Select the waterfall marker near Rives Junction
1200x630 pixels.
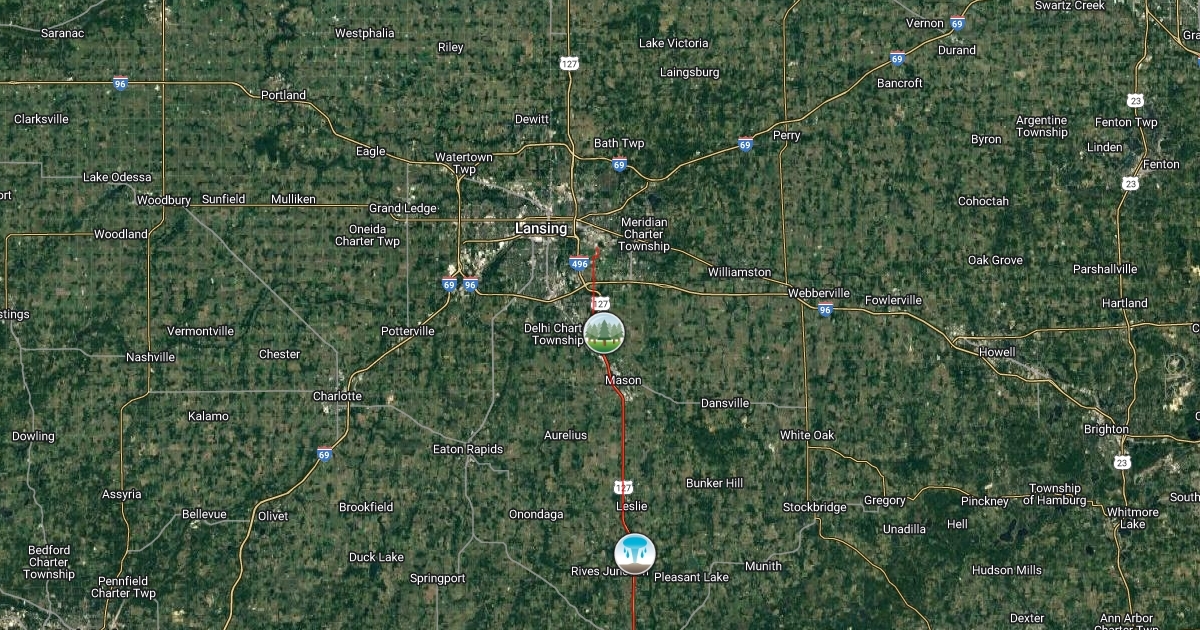[x=634, y=554]
